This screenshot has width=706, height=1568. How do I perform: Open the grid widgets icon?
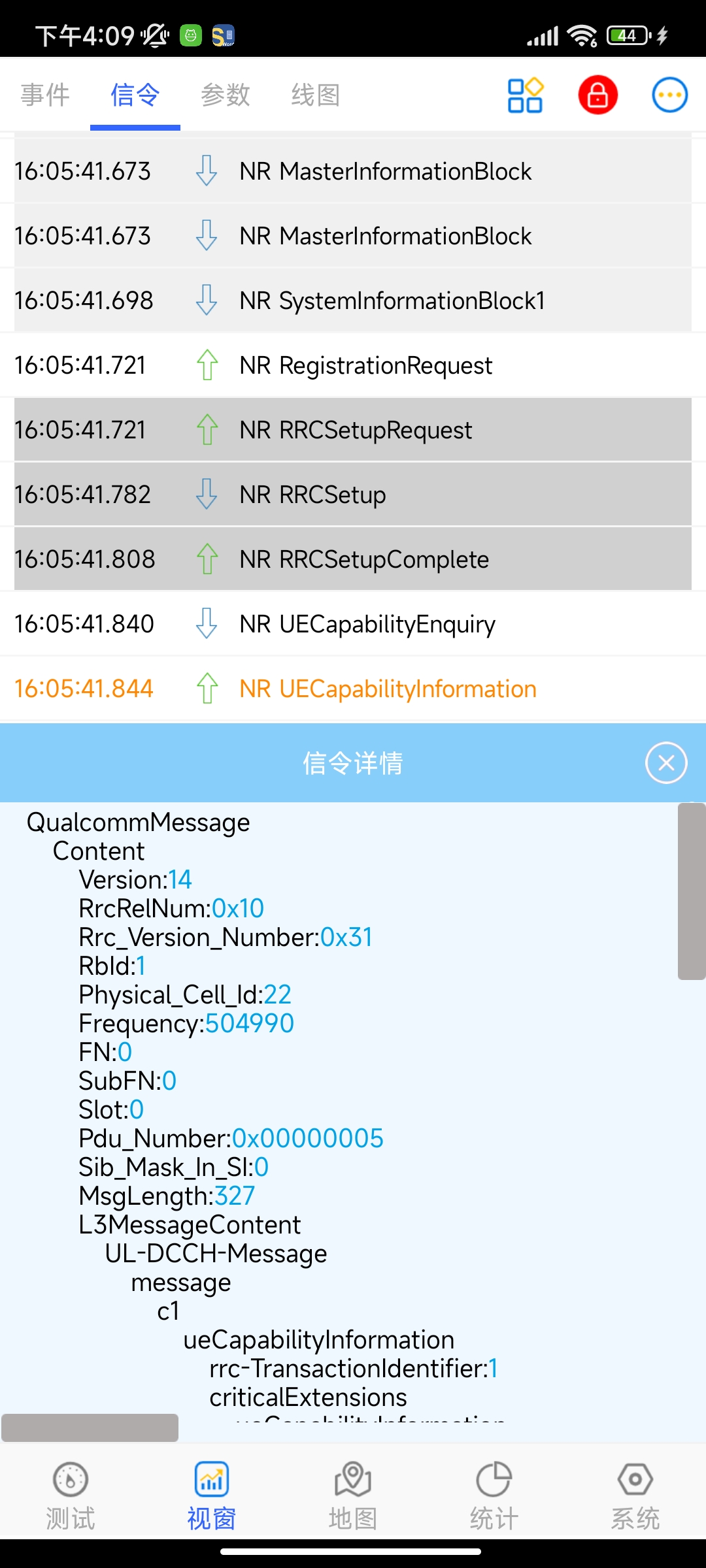pos(526,95)
